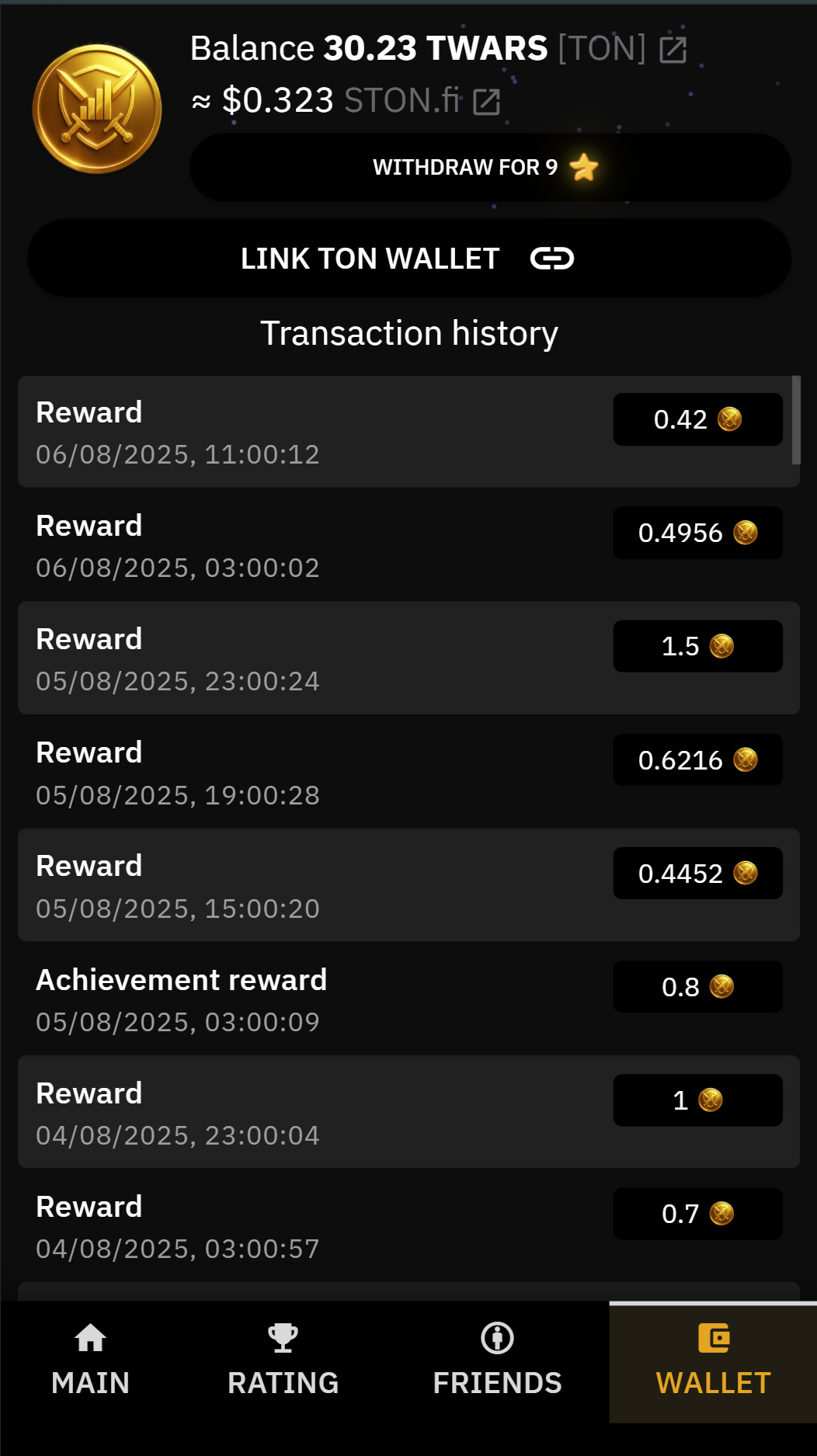Image resolution: width=817 pixels, height=1456 pixels.
Task: Click the LINK TON WALLET button
Action: tap(408, 258)
